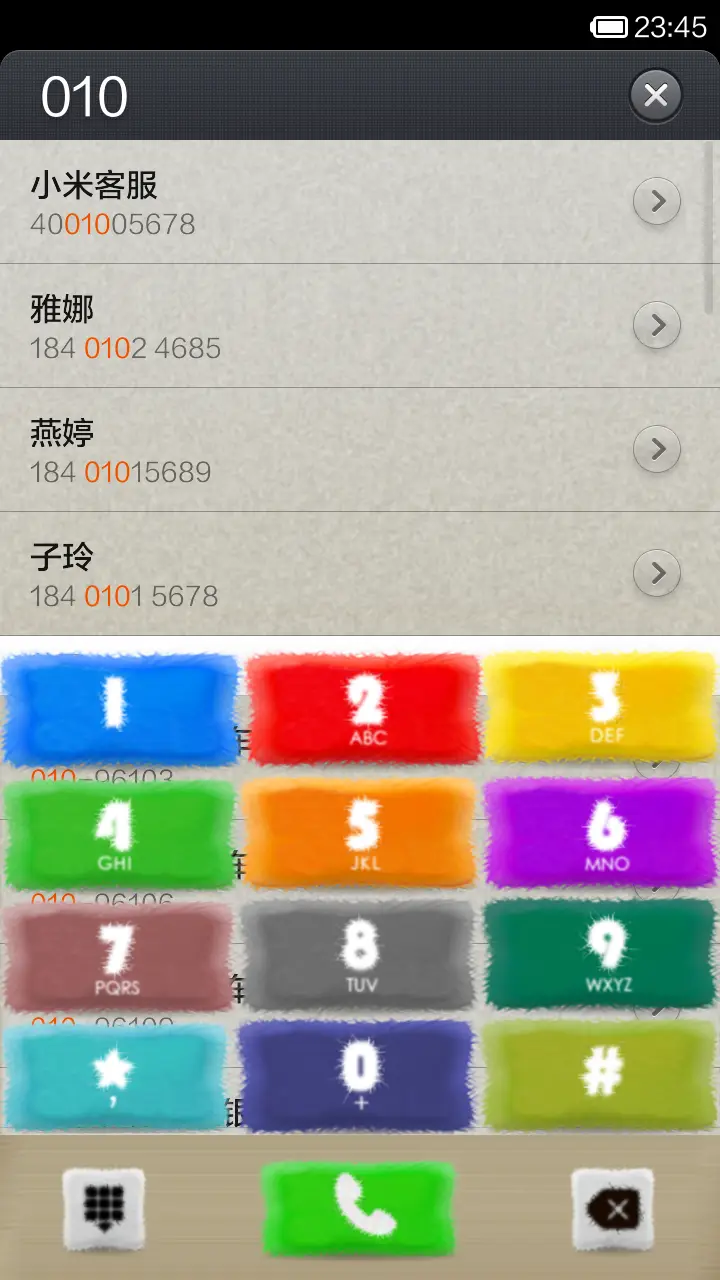Expand details for 小米客服 contact
This screenshot has height=1280, width=720.
click(x=657, y=200)
